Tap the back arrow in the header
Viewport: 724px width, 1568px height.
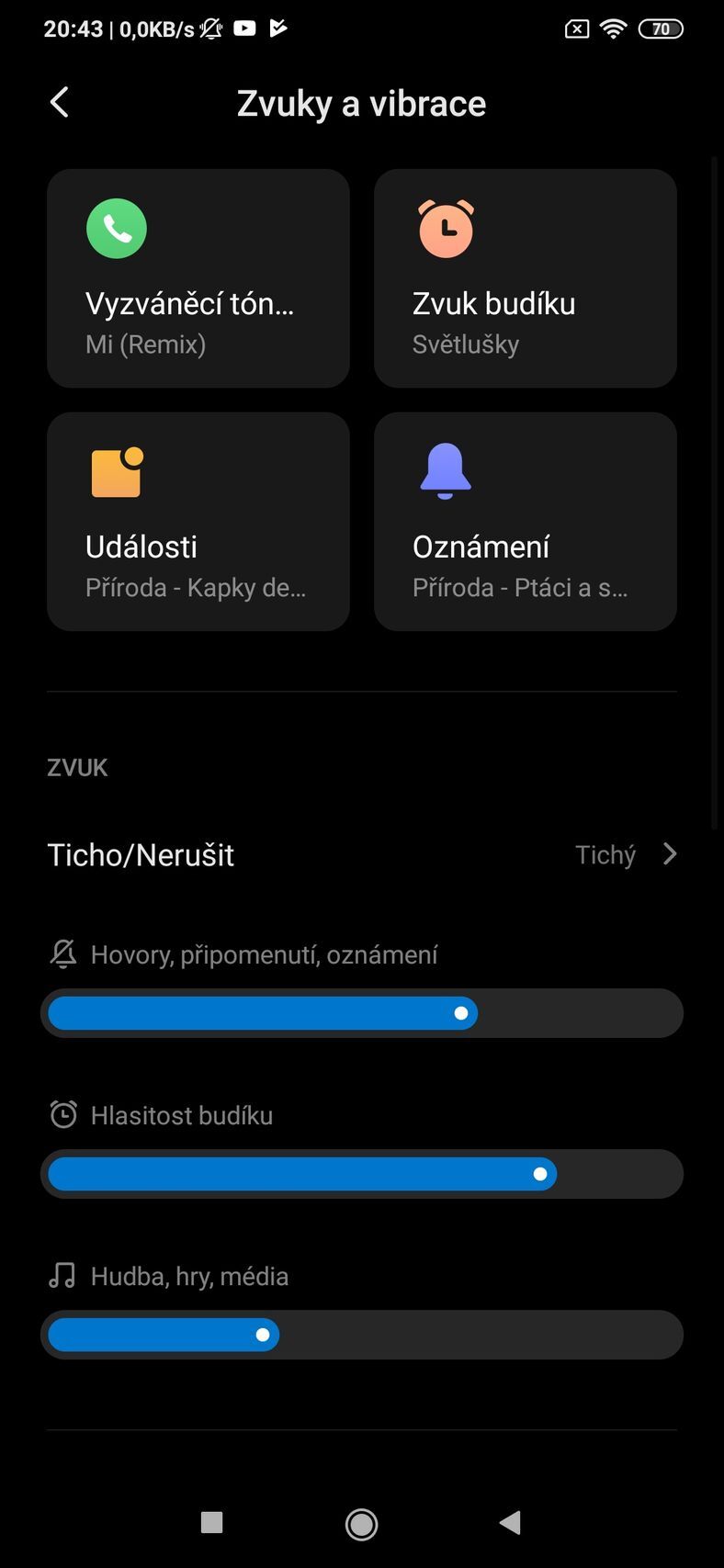coord(59,102)
